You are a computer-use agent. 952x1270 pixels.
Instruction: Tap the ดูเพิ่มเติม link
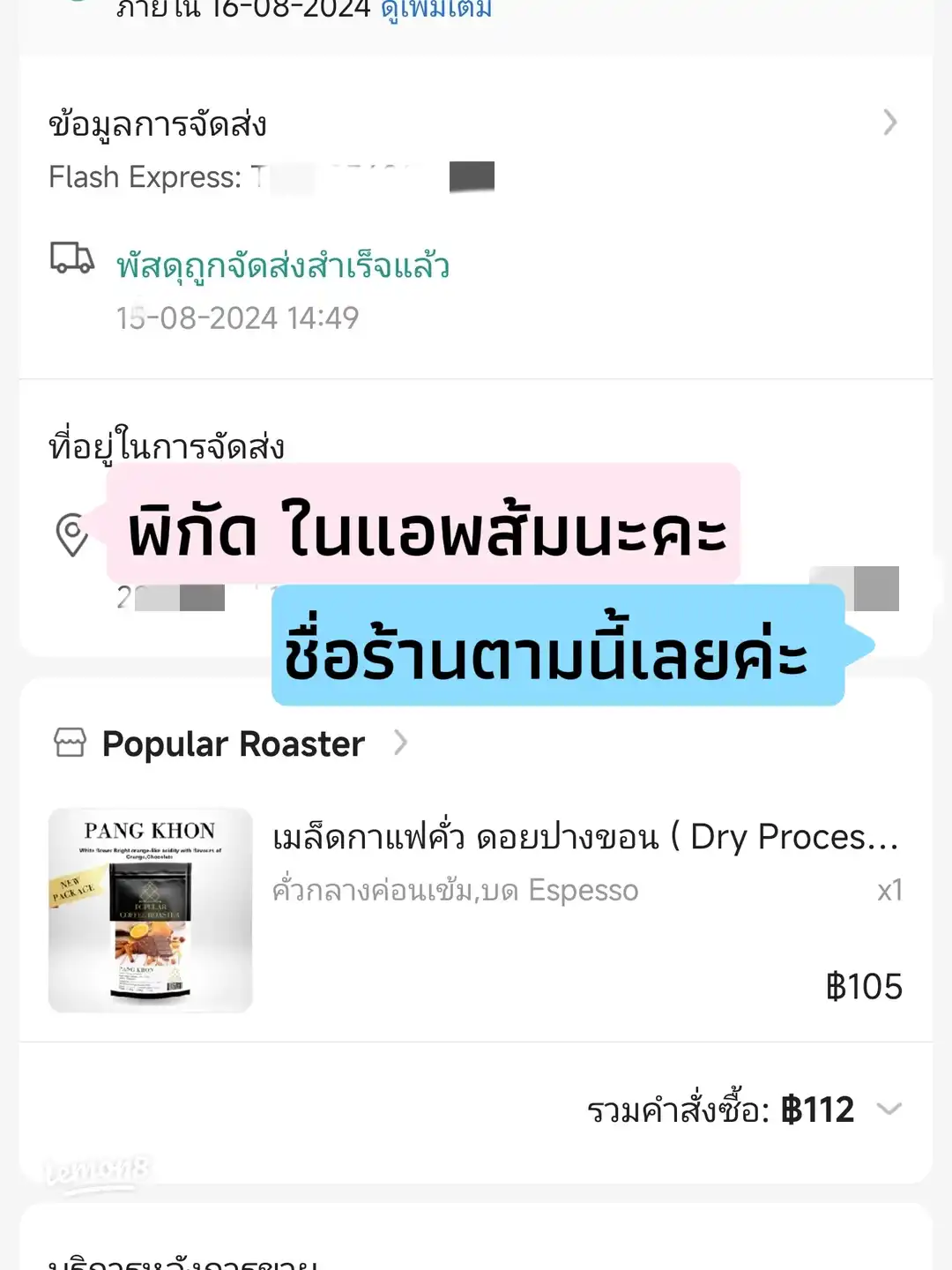coord(436,11)
